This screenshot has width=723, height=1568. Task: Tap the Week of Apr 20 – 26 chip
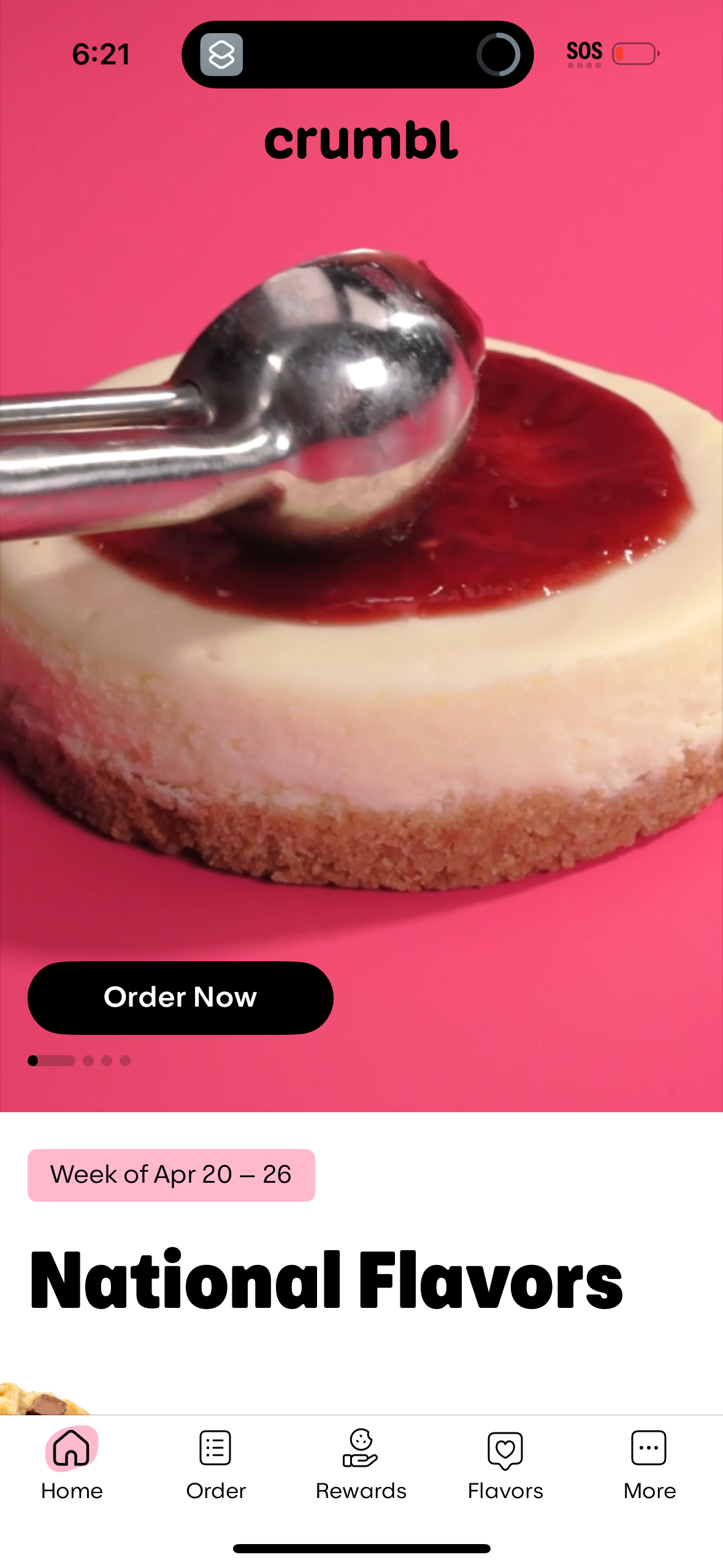170,1175
